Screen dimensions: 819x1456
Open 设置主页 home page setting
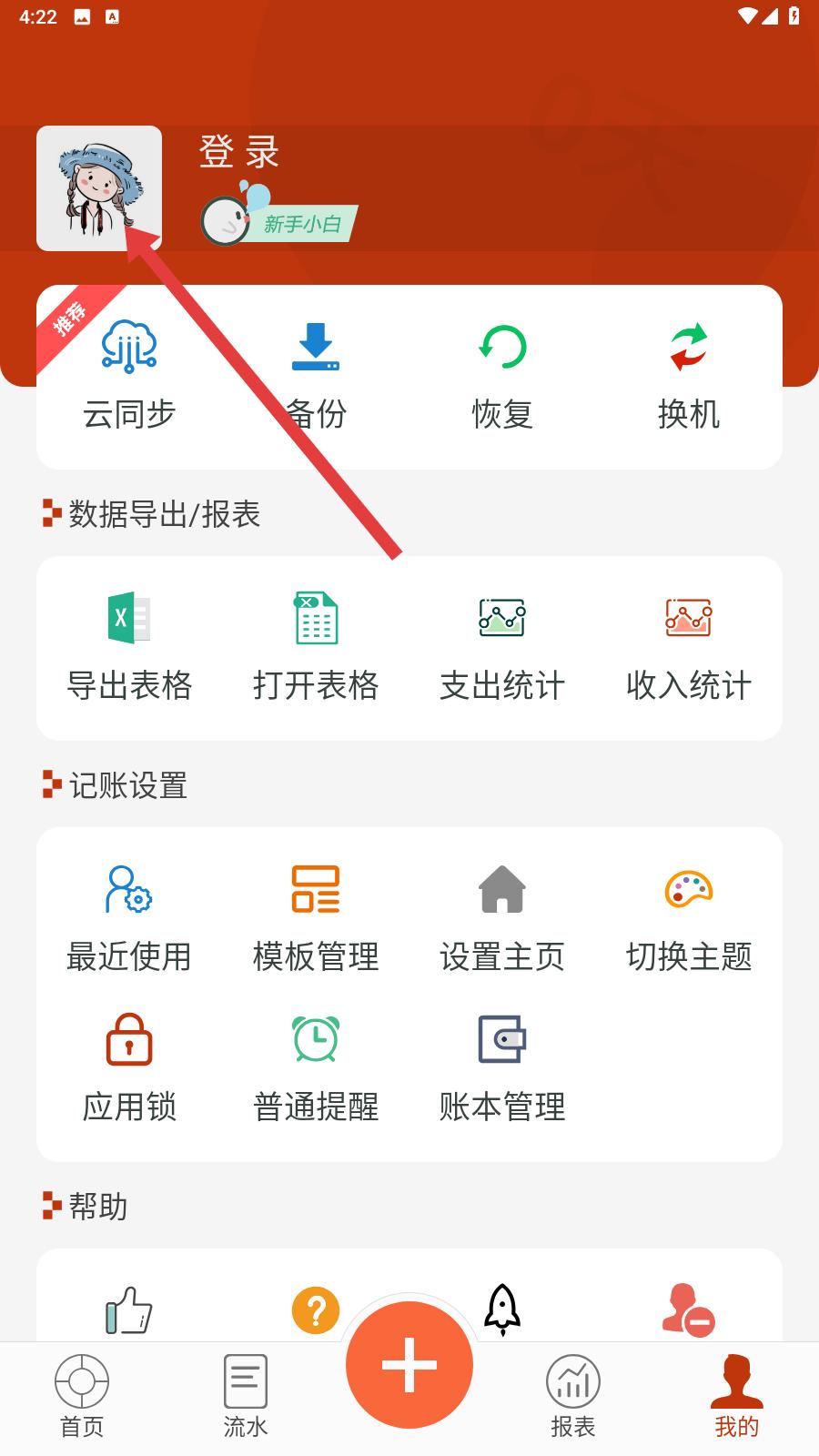(502, 918)
